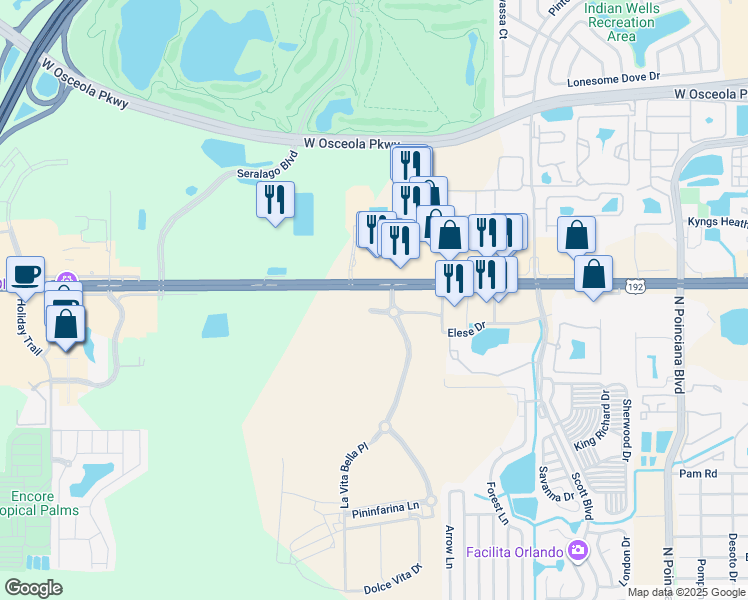Tap the shopping bag marker near Holiday Trail

pos(66,325)
